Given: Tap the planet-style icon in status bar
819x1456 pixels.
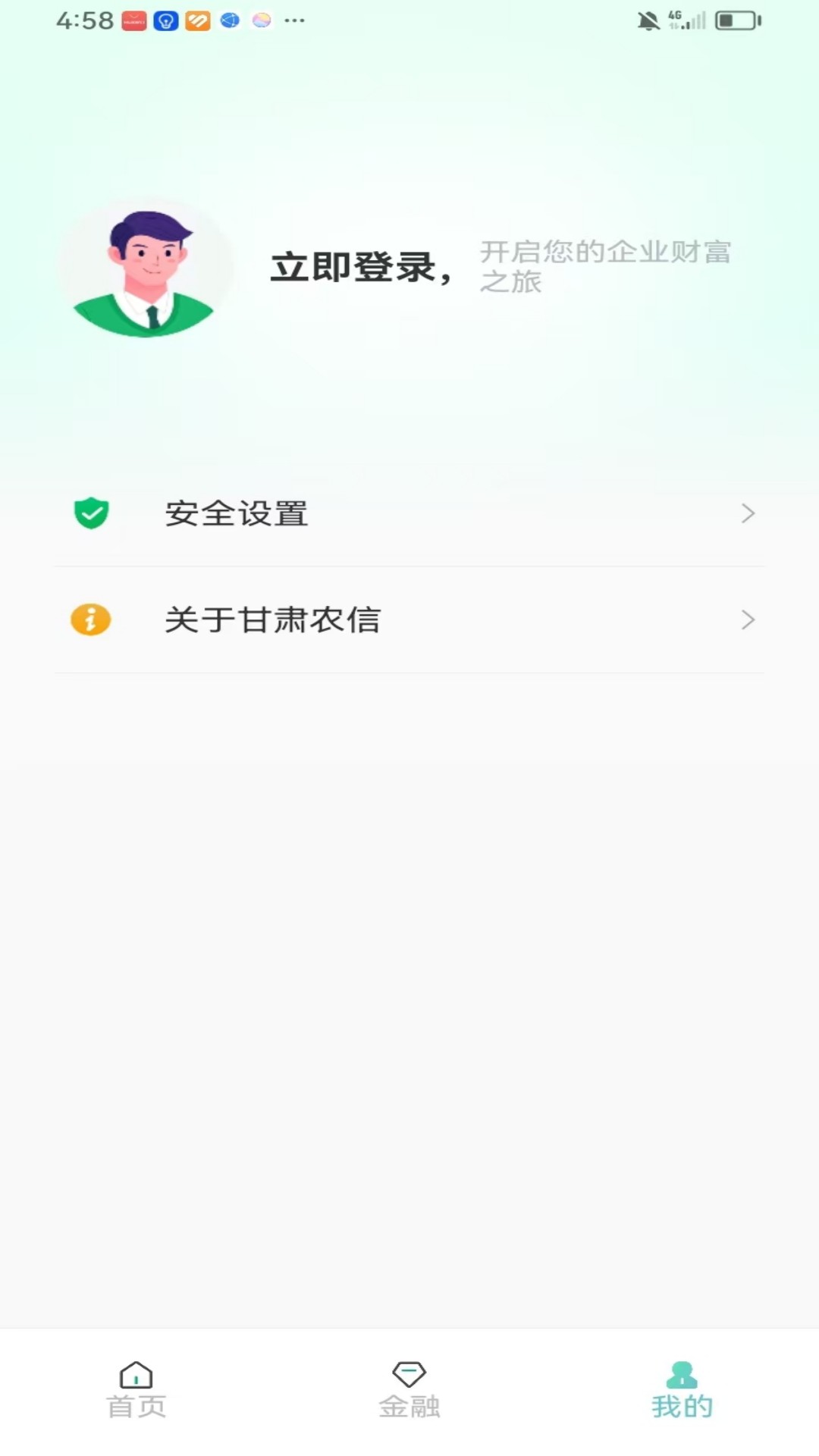Looking at the screenshot, I should (x=262, y=19).
